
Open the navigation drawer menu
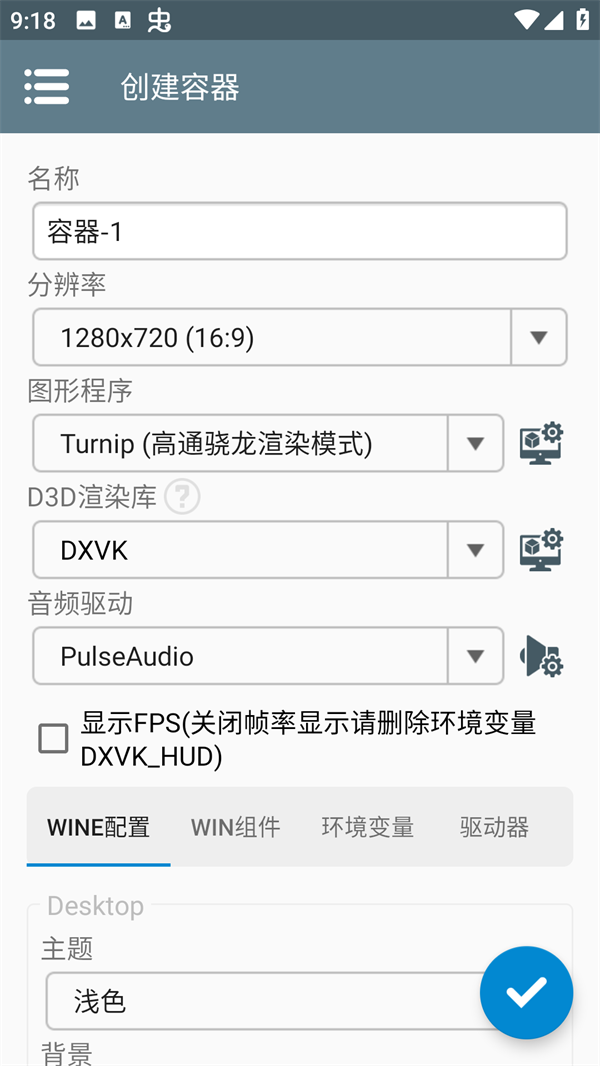click(47, 87)
